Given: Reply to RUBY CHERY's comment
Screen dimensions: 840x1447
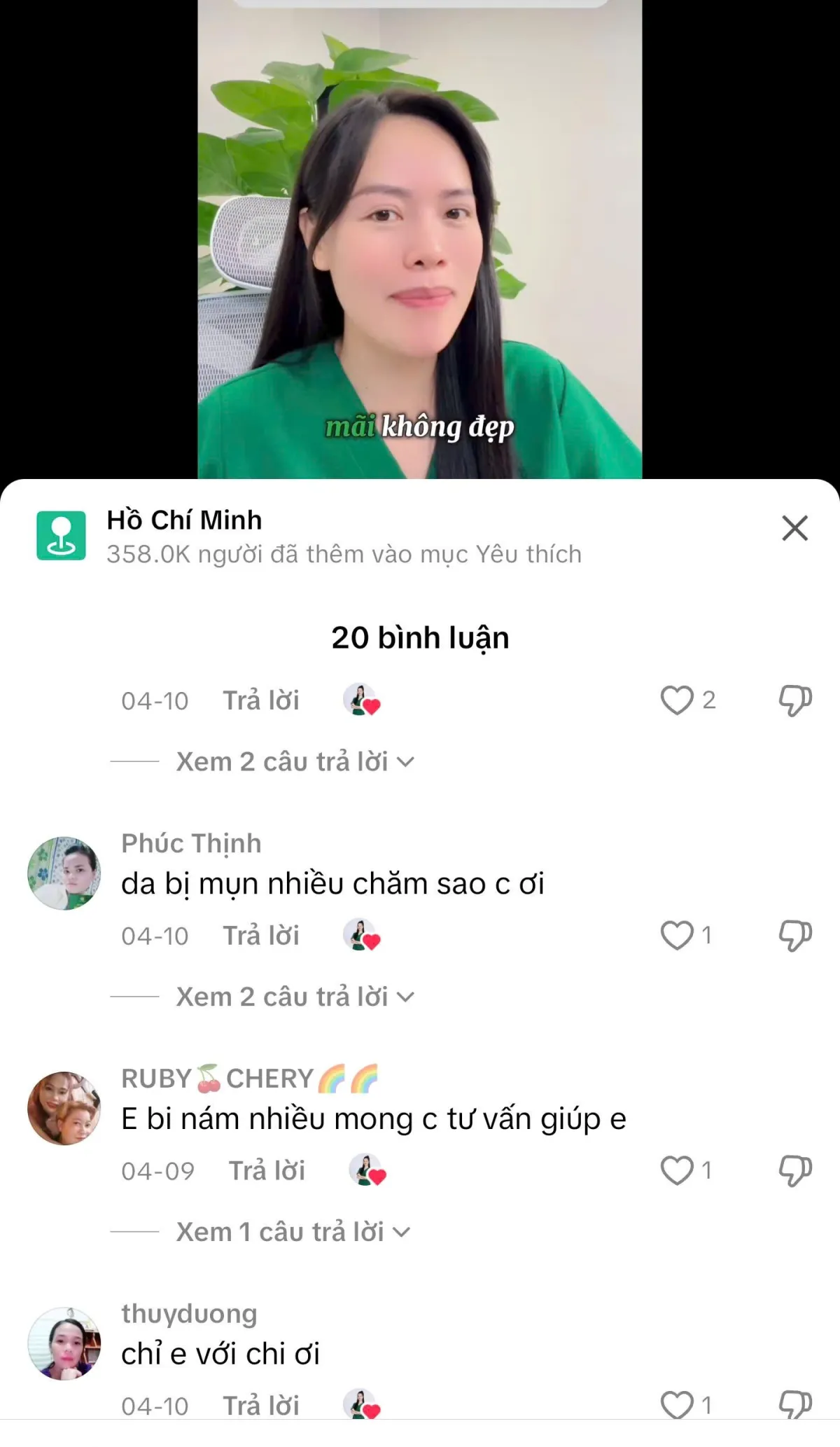Looking at the screenshot, I should (x=267, y=1170).
